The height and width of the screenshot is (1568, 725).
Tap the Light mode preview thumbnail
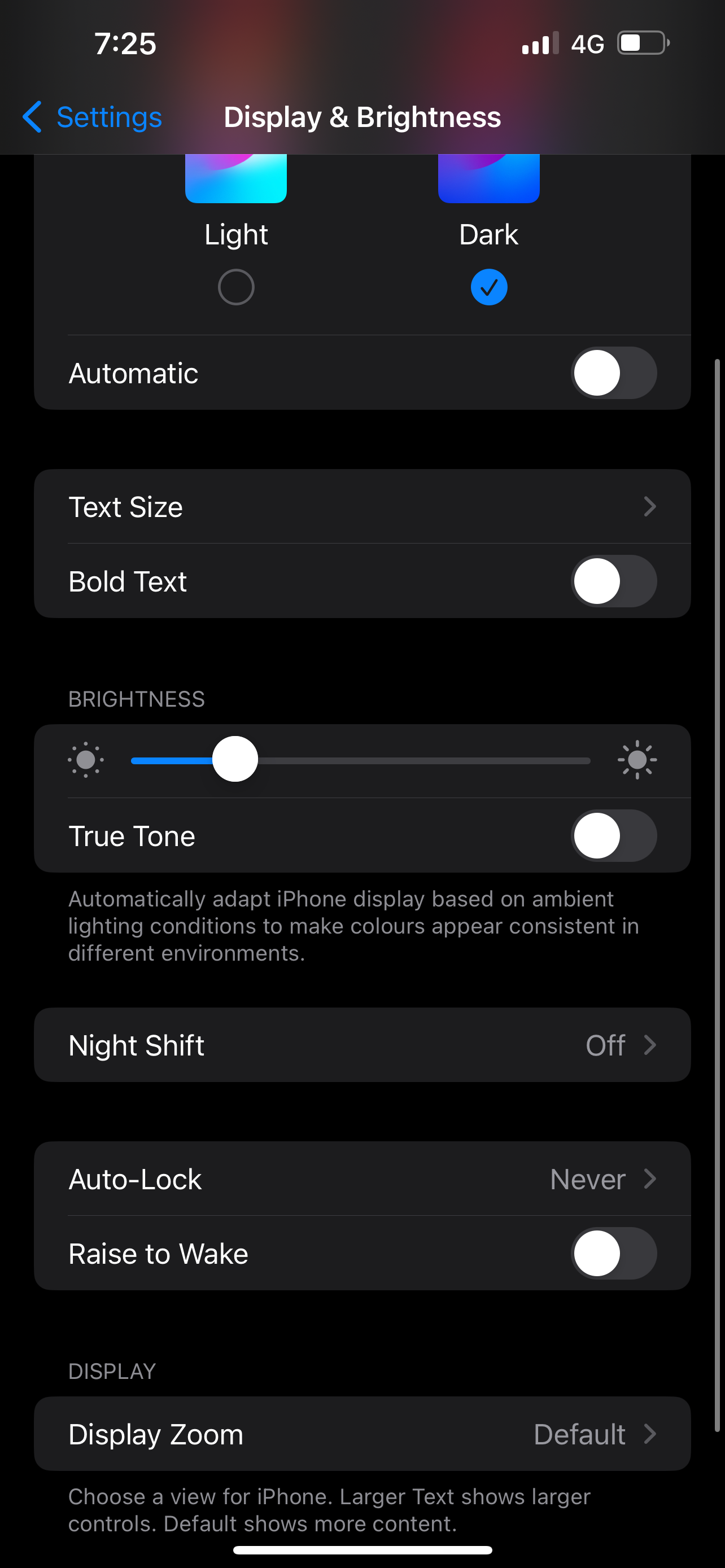[236, 178]
